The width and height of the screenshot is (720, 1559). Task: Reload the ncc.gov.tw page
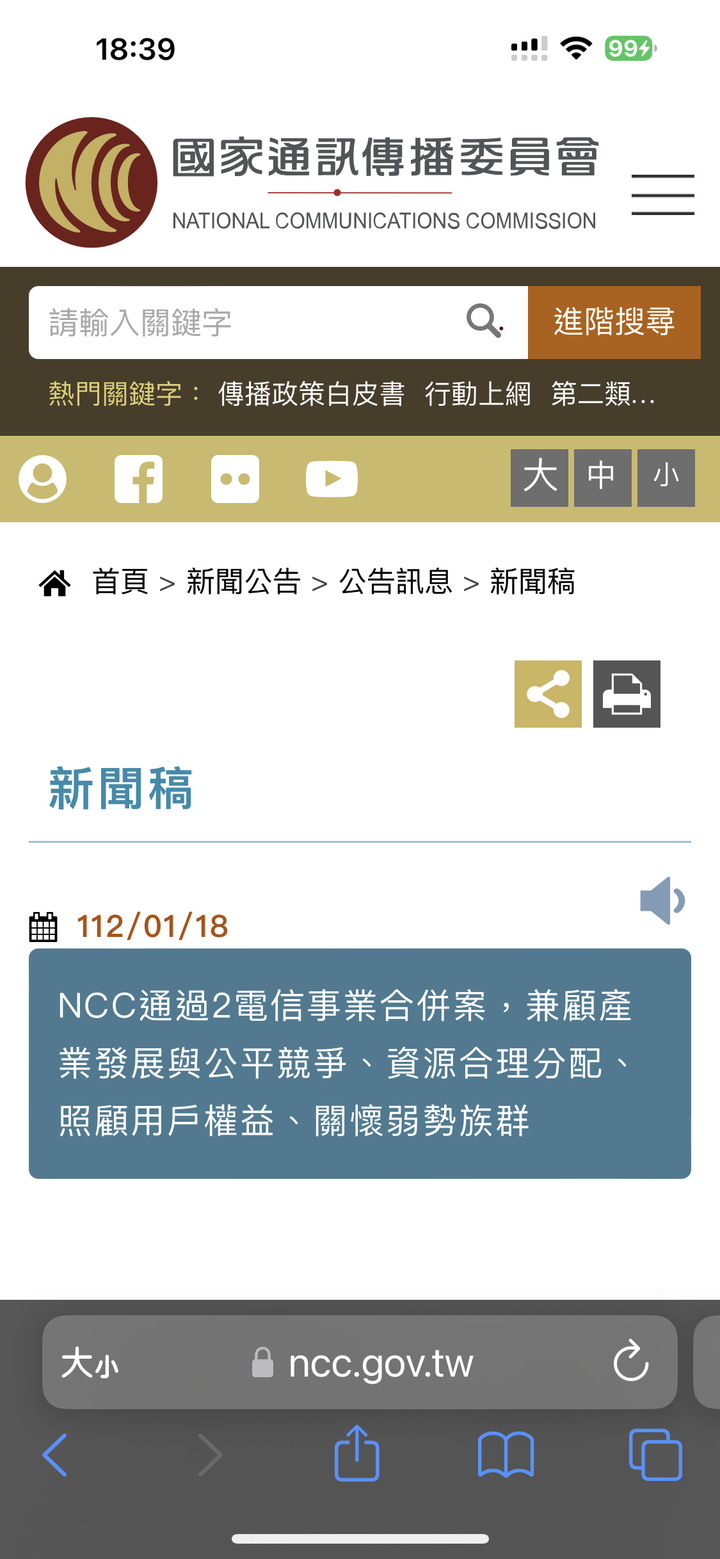631,1362
